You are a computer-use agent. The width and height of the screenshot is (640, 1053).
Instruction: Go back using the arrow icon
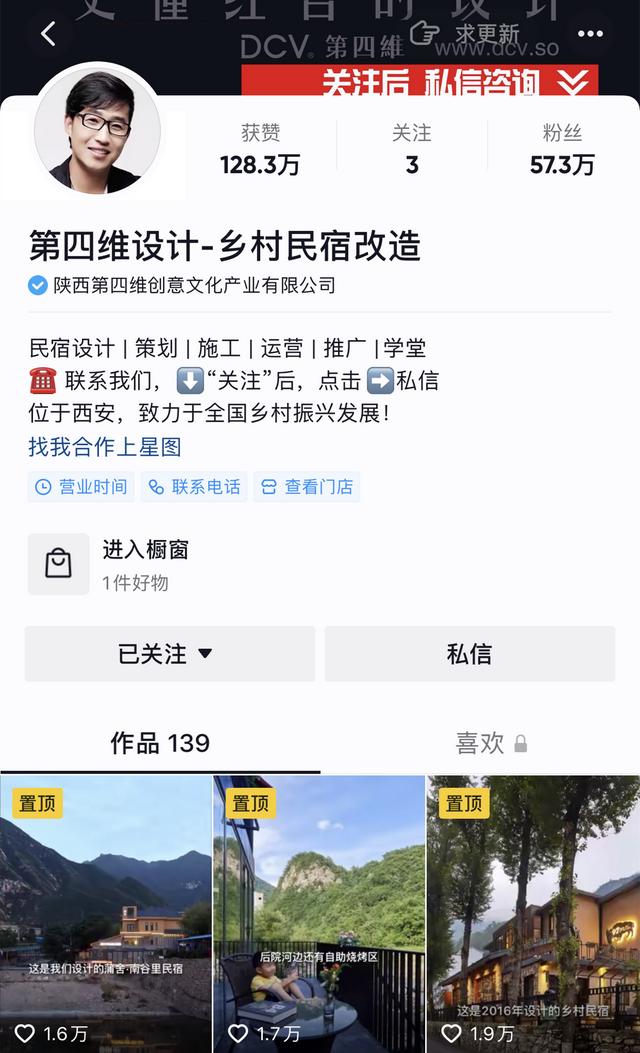click(48, 34)
